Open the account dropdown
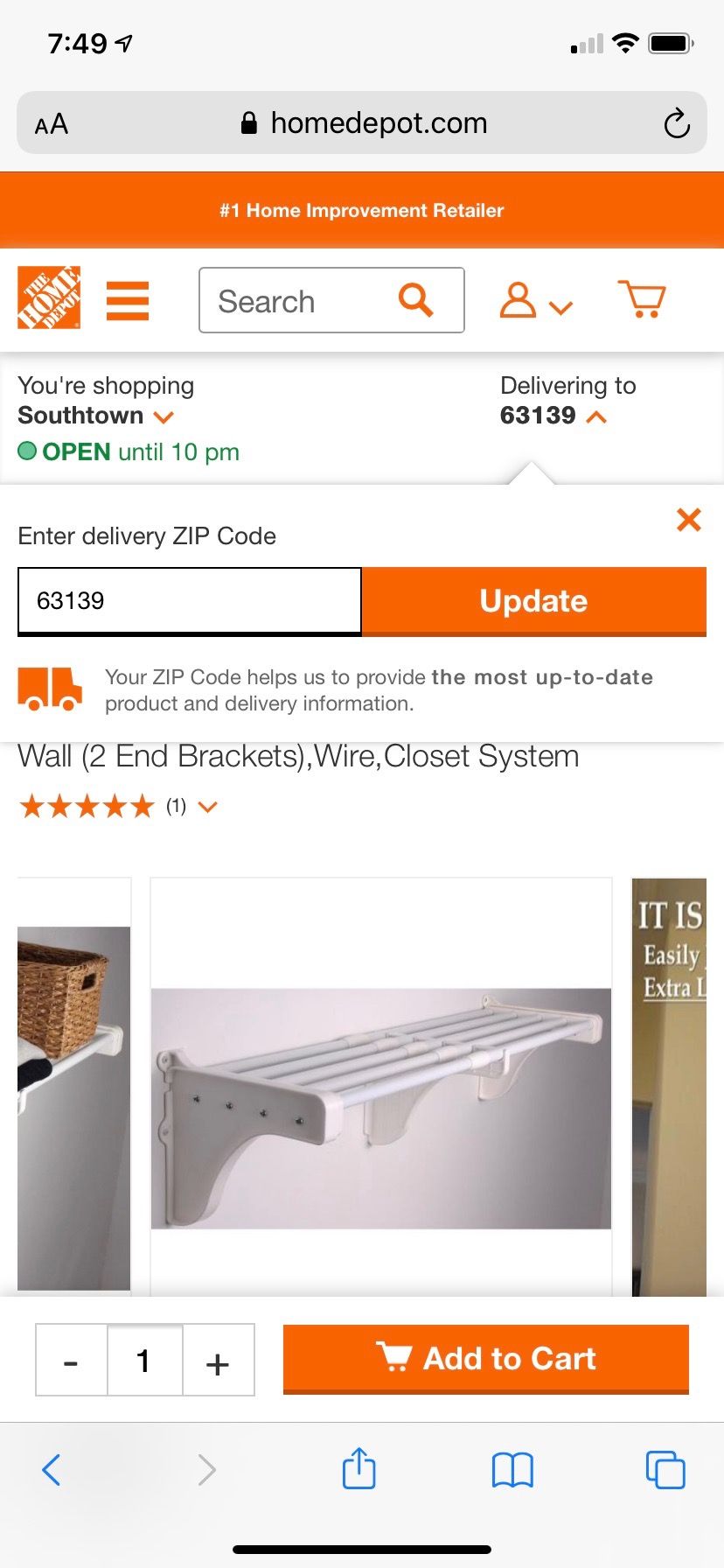The image size is (724, 1568). (534, 301)
